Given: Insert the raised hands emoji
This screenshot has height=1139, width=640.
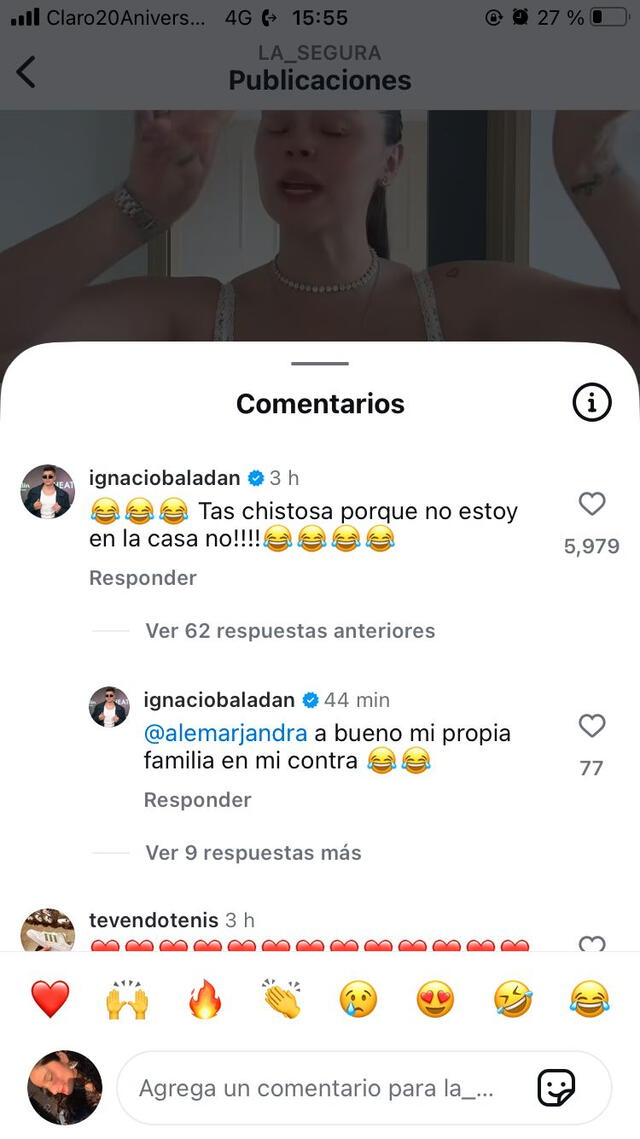Looking at the screenshot, I should coord(127,999).
